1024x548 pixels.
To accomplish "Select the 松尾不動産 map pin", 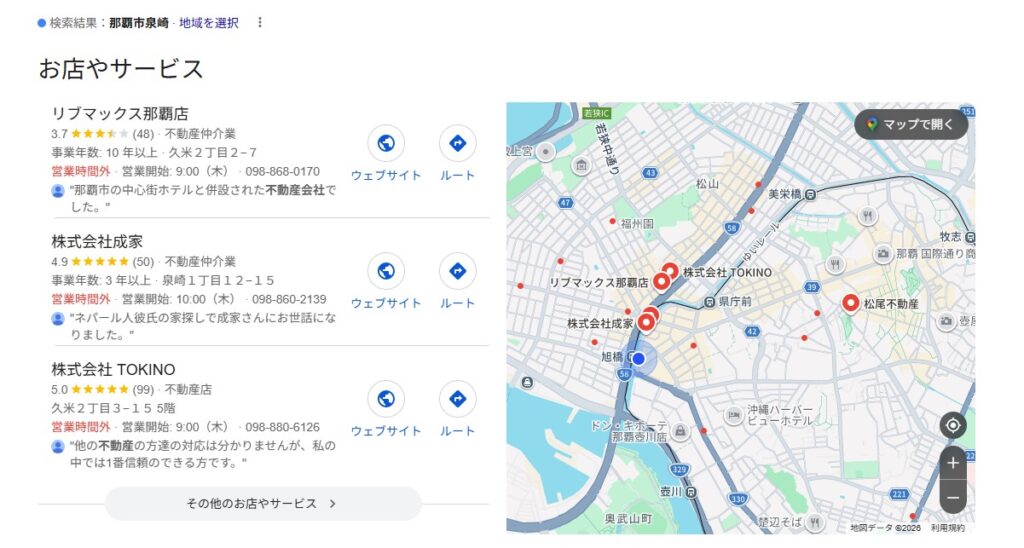I will pos(851,301).
